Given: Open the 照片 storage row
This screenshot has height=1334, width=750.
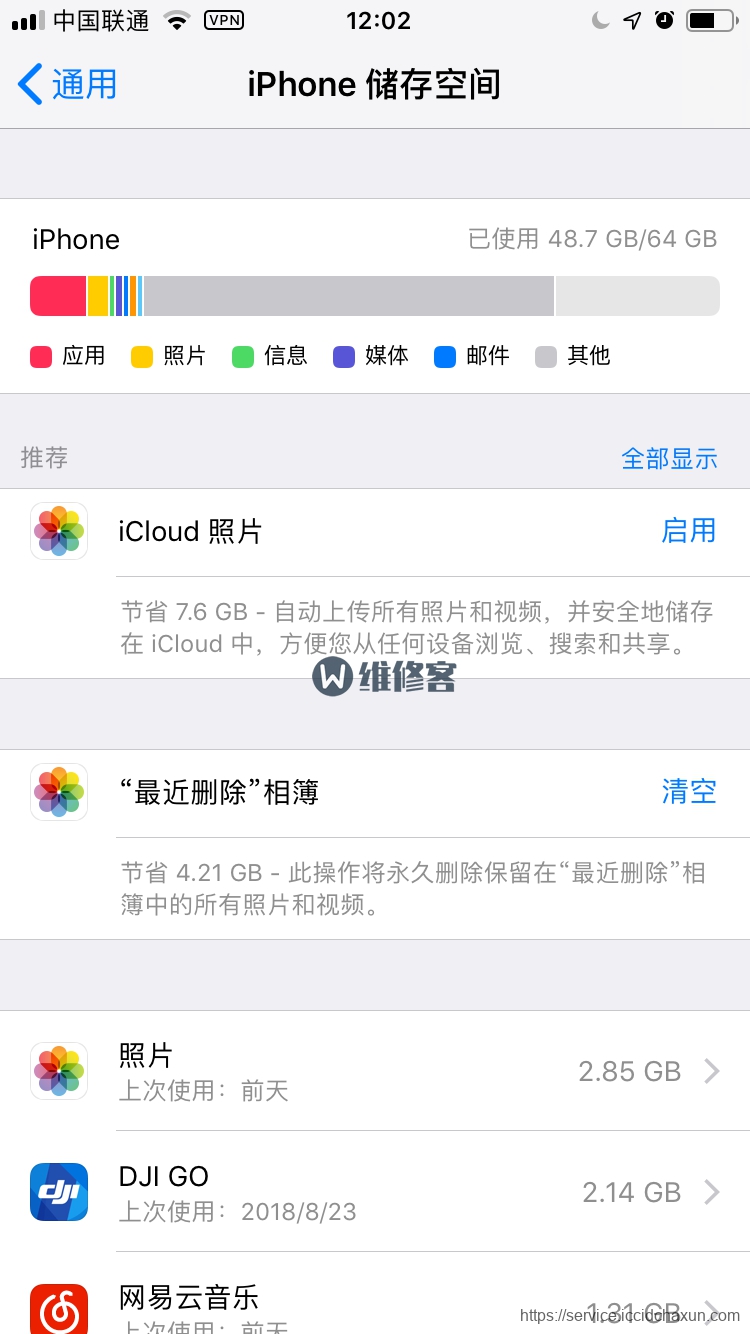Looking at the screenshot, I should tap(375, 1071).
